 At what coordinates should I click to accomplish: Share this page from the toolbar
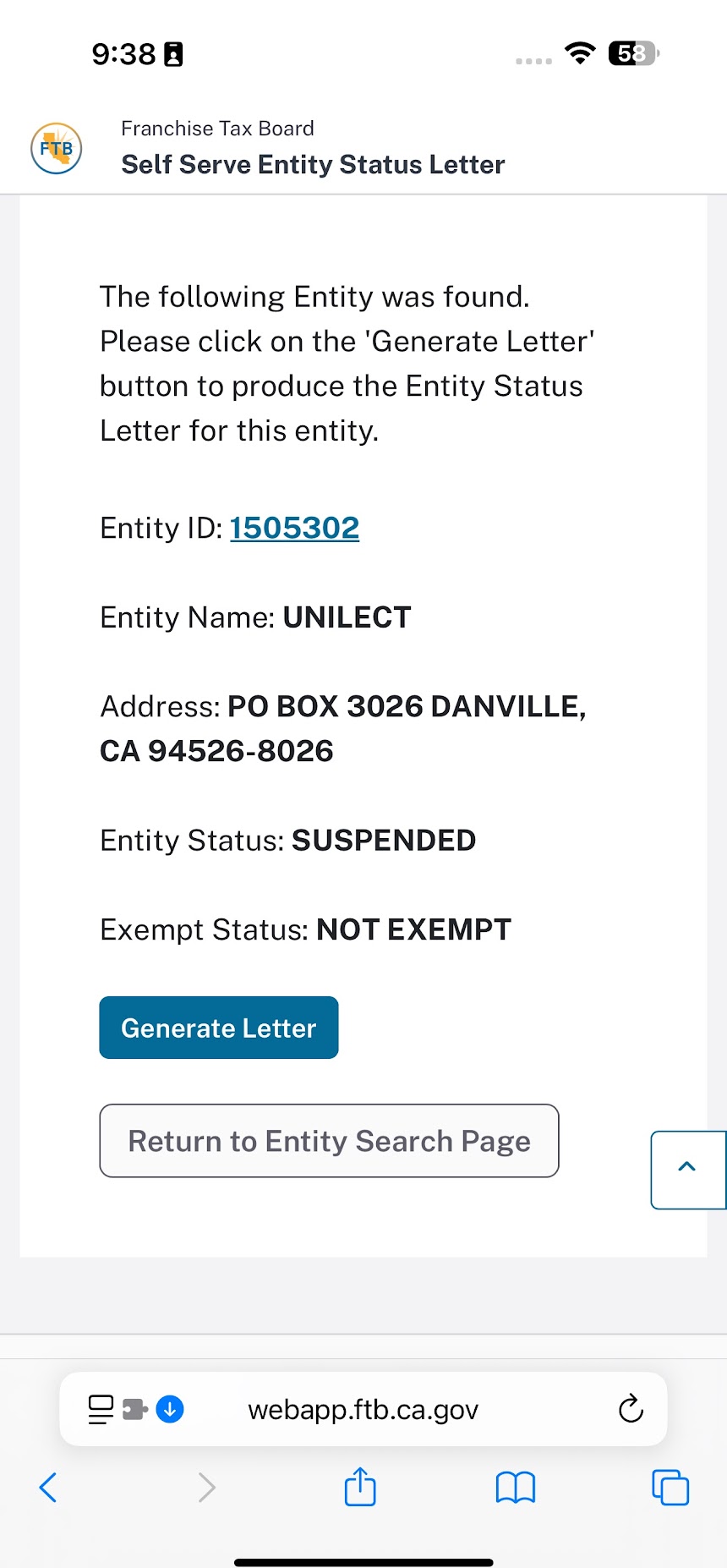coord(360,1487)
